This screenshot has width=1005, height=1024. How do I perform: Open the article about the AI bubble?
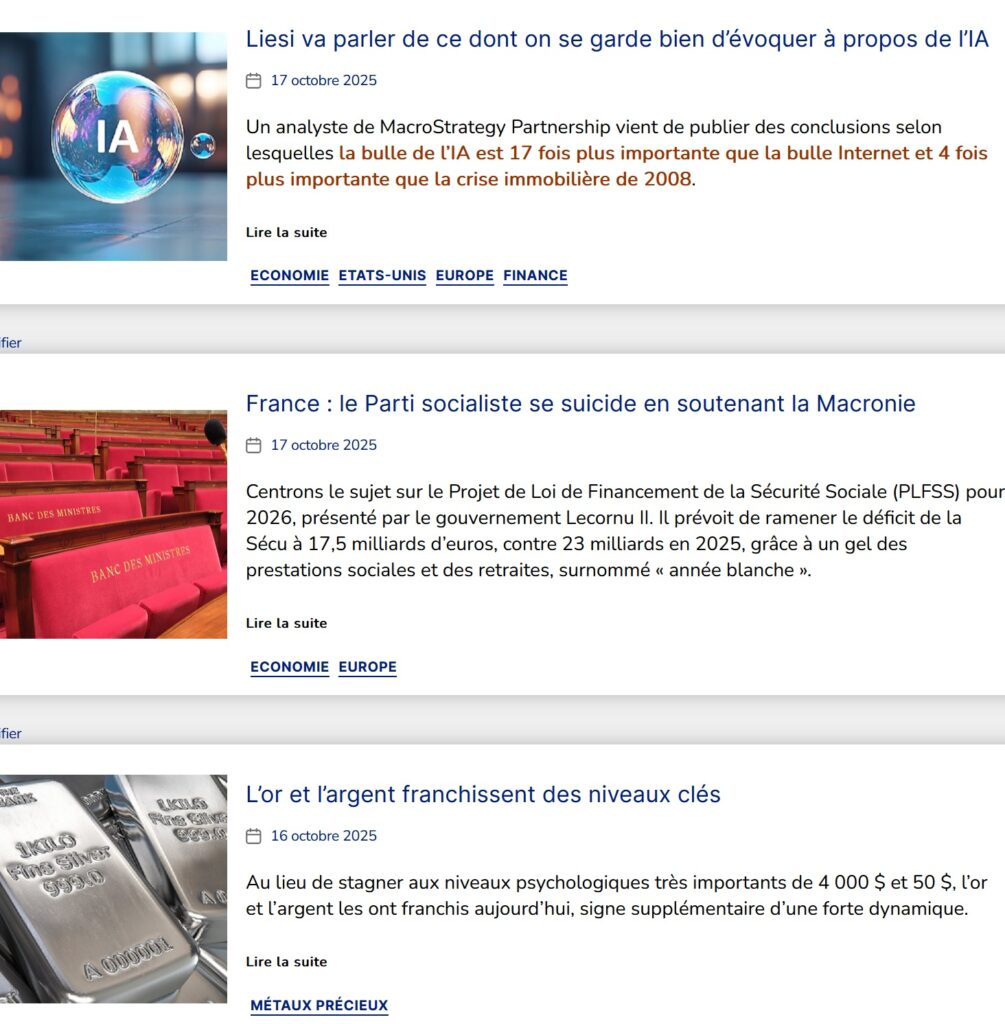point(617,39)
